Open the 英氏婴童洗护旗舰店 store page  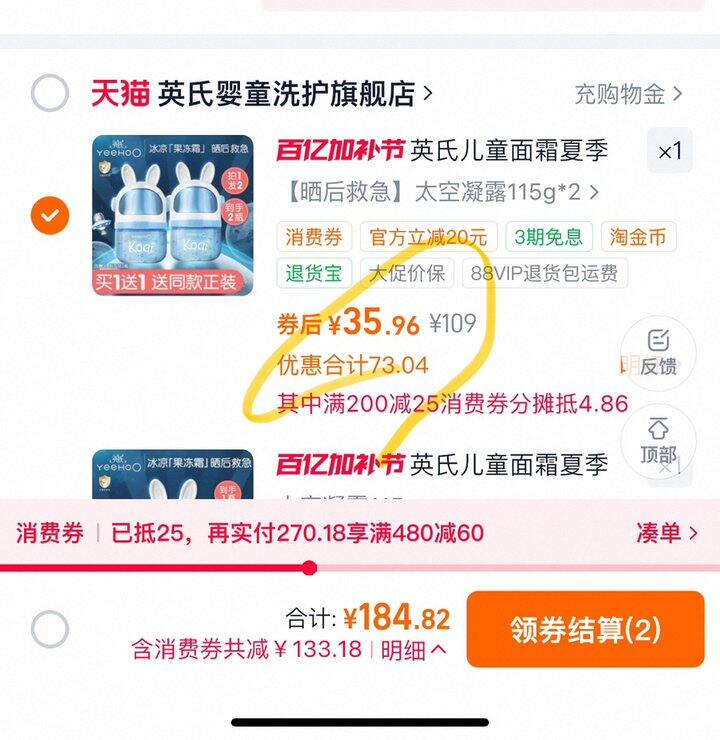pos(286,94)
